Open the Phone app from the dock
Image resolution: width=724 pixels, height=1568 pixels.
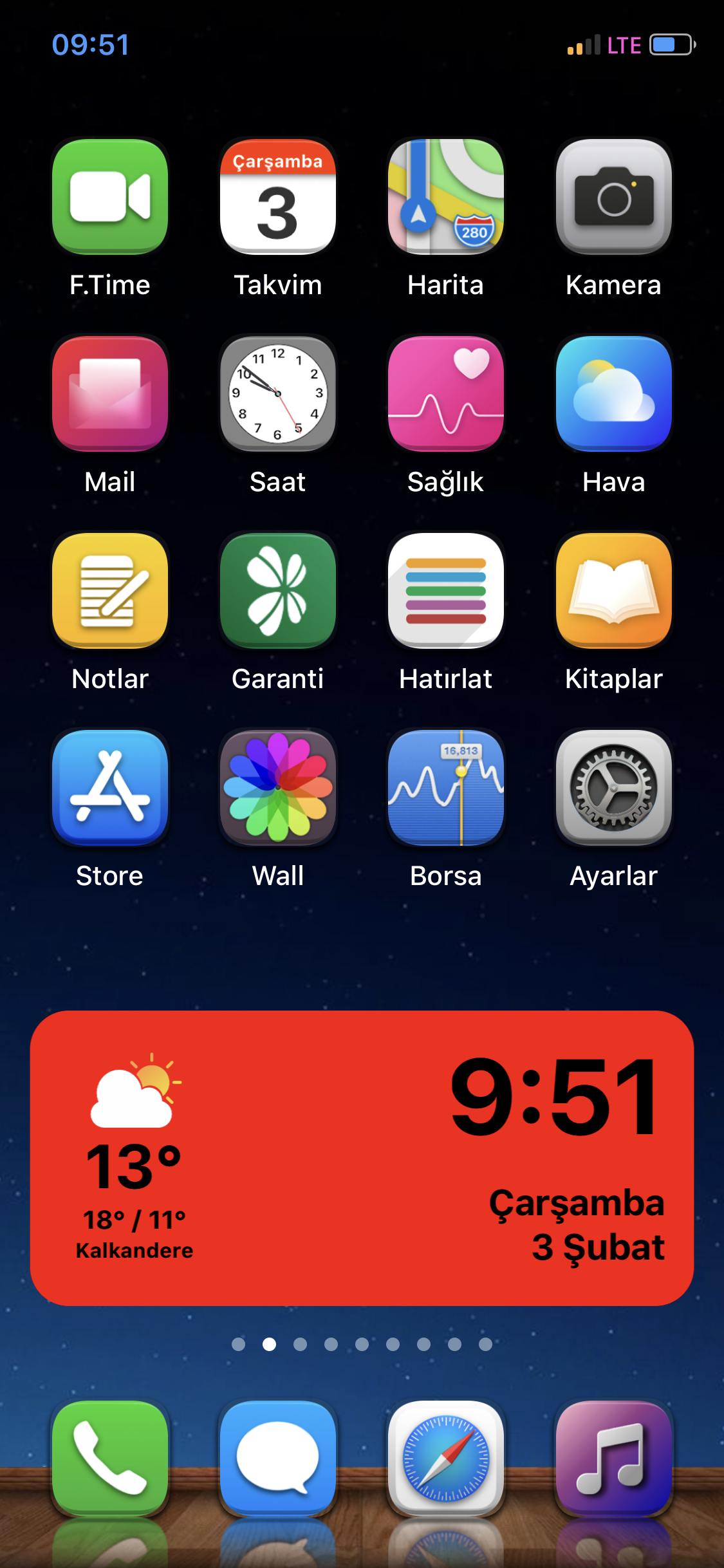[109, 1460]
